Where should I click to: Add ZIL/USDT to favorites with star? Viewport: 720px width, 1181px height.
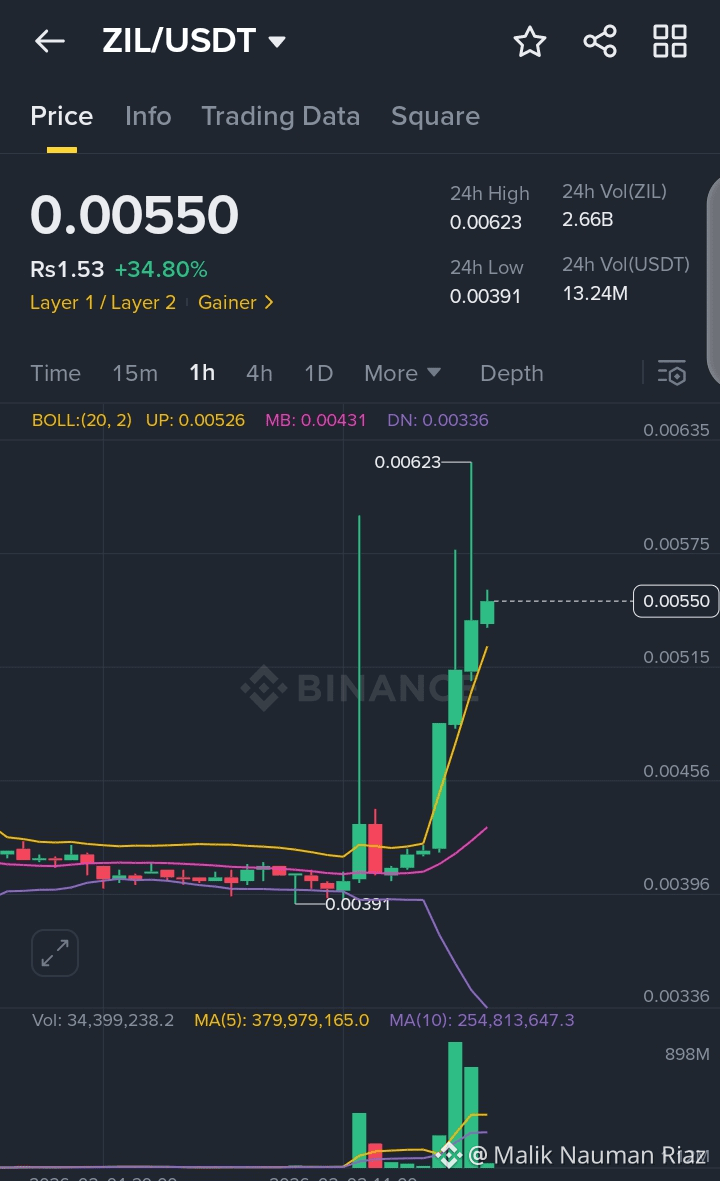click(x=529, y=42)
